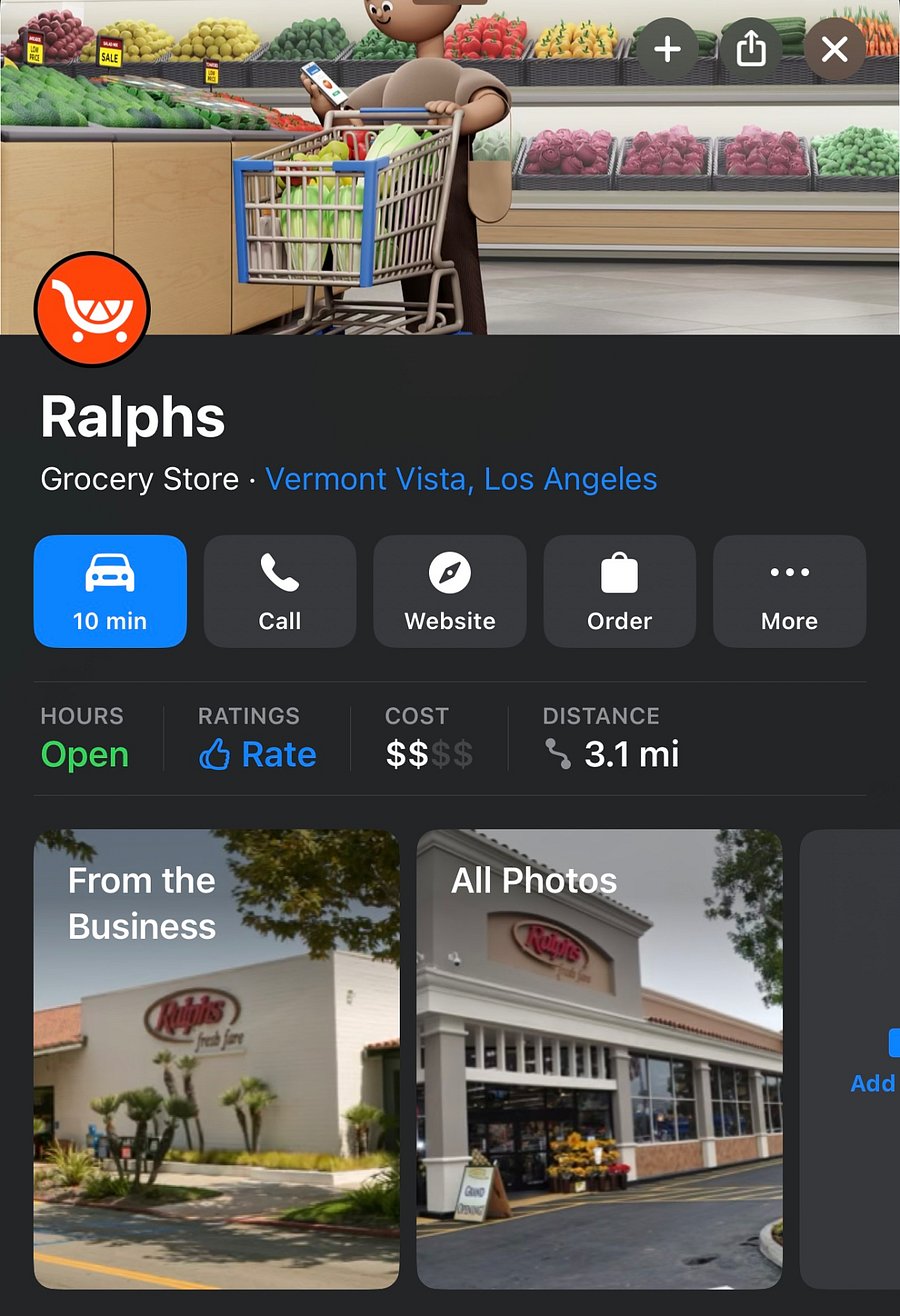Open the Vermont Vista, Los Angeles link
Image resolution: width=900 pixels, height=1316 pixels.
click(x=461, y=479)
